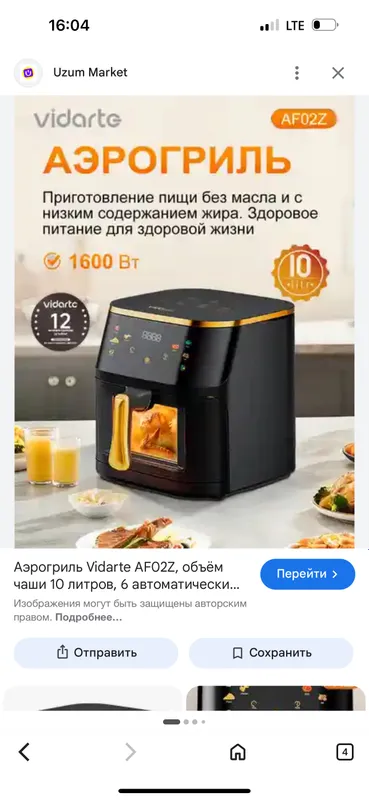Open the Подробнее copyright link
Screen dimensions: 369x800
click(89, 617)
